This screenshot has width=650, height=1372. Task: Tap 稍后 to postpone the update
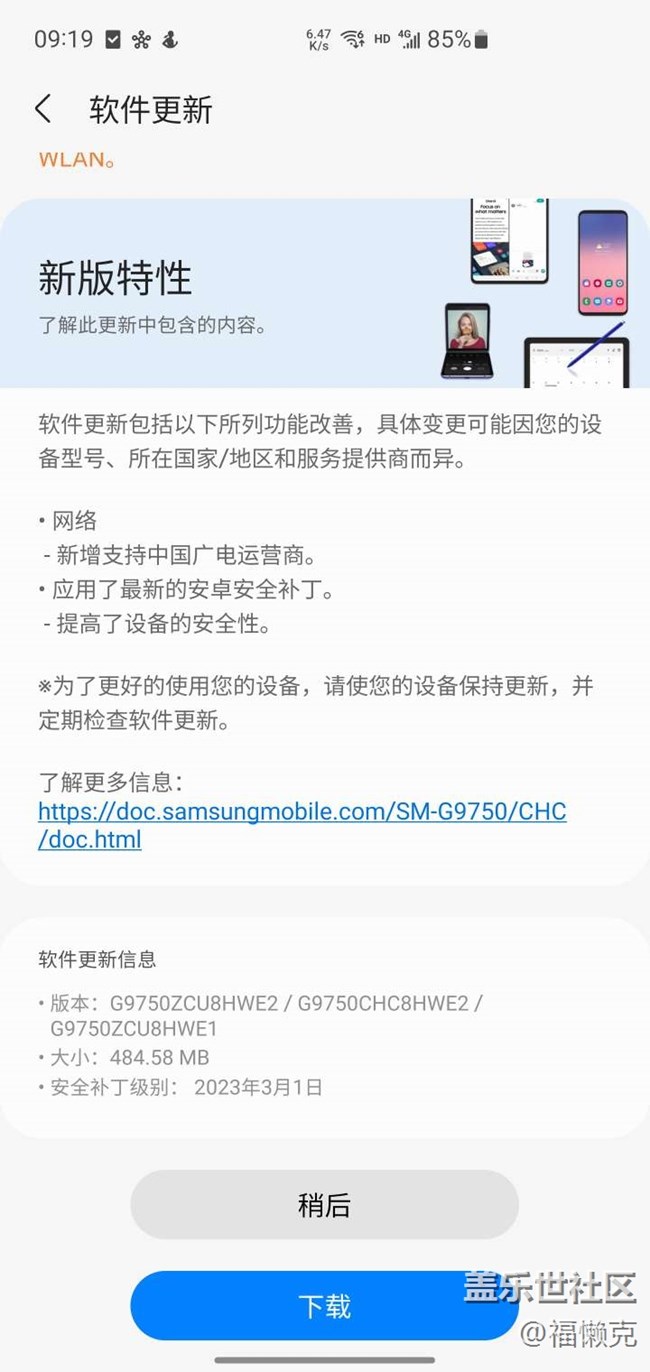click(x=324, y=1205)
